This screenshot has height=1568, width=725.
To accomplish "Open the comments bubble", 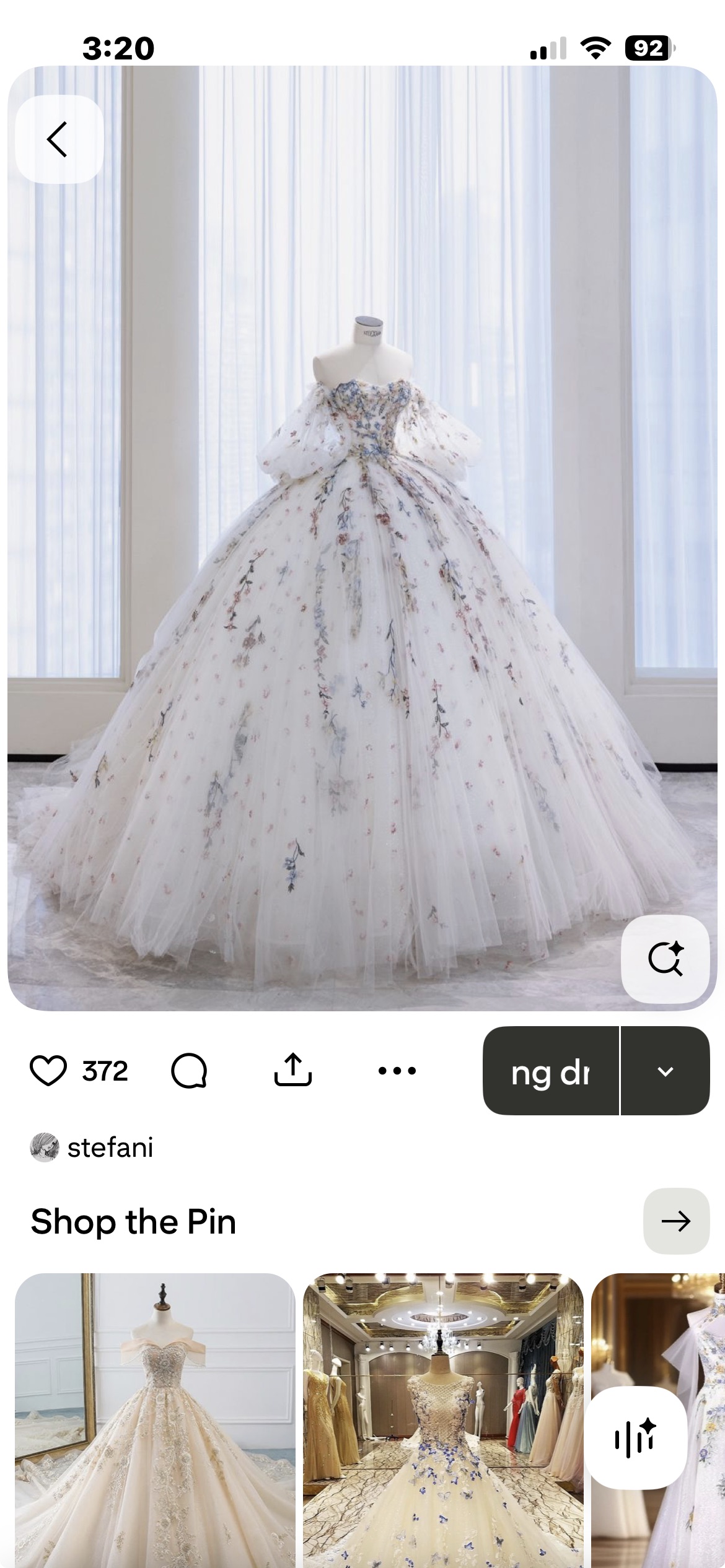I will [189, 1071].
